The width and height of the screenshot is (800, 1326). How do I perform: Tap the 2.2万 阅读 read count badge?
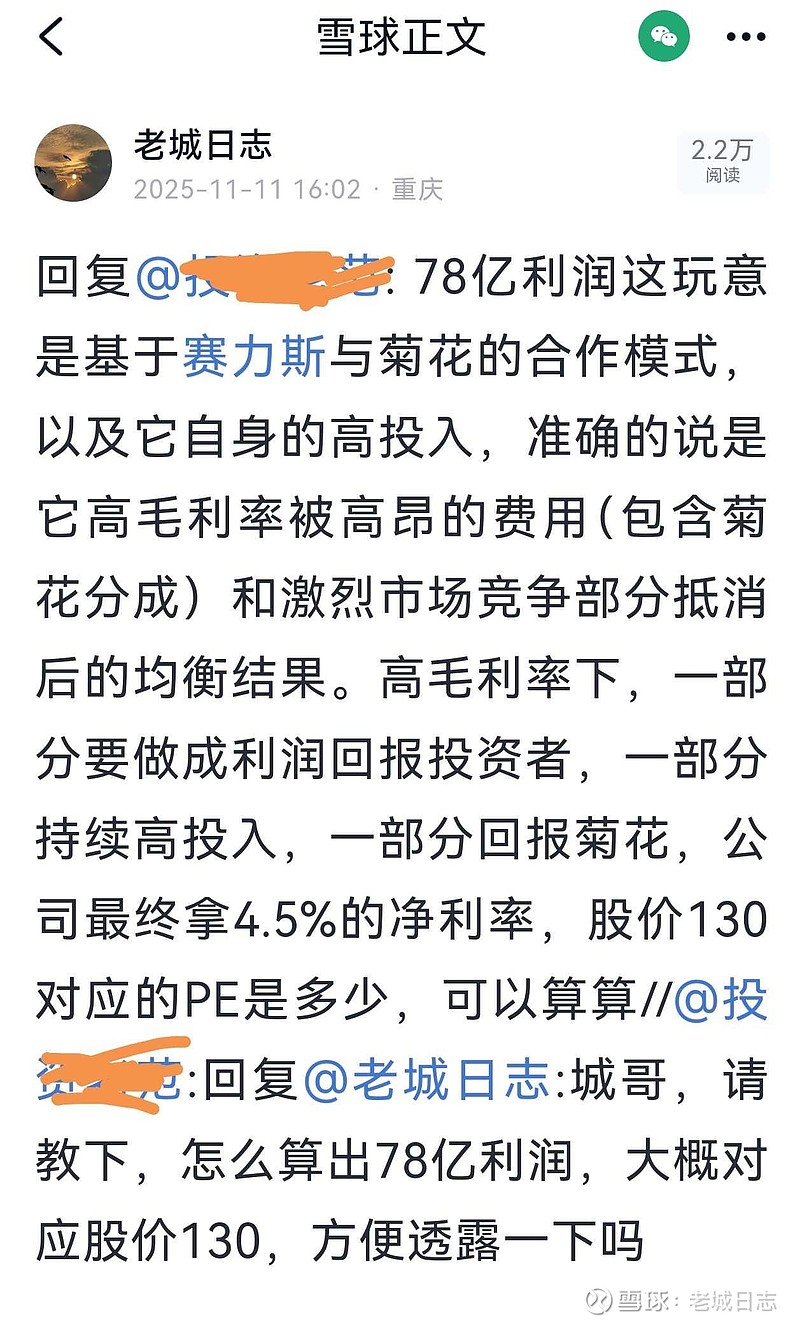pyautogui.click(x=723, y=160)
